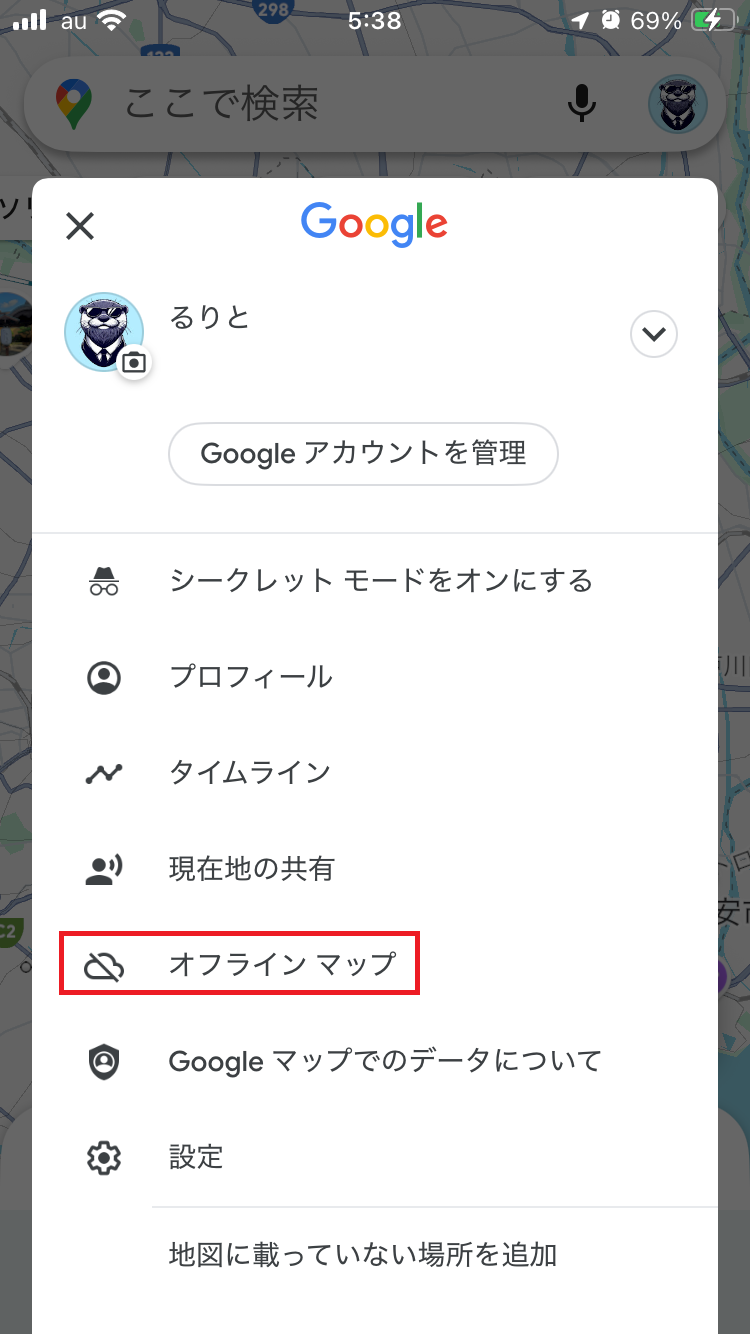Start voice search with microphone

point(582,104)
